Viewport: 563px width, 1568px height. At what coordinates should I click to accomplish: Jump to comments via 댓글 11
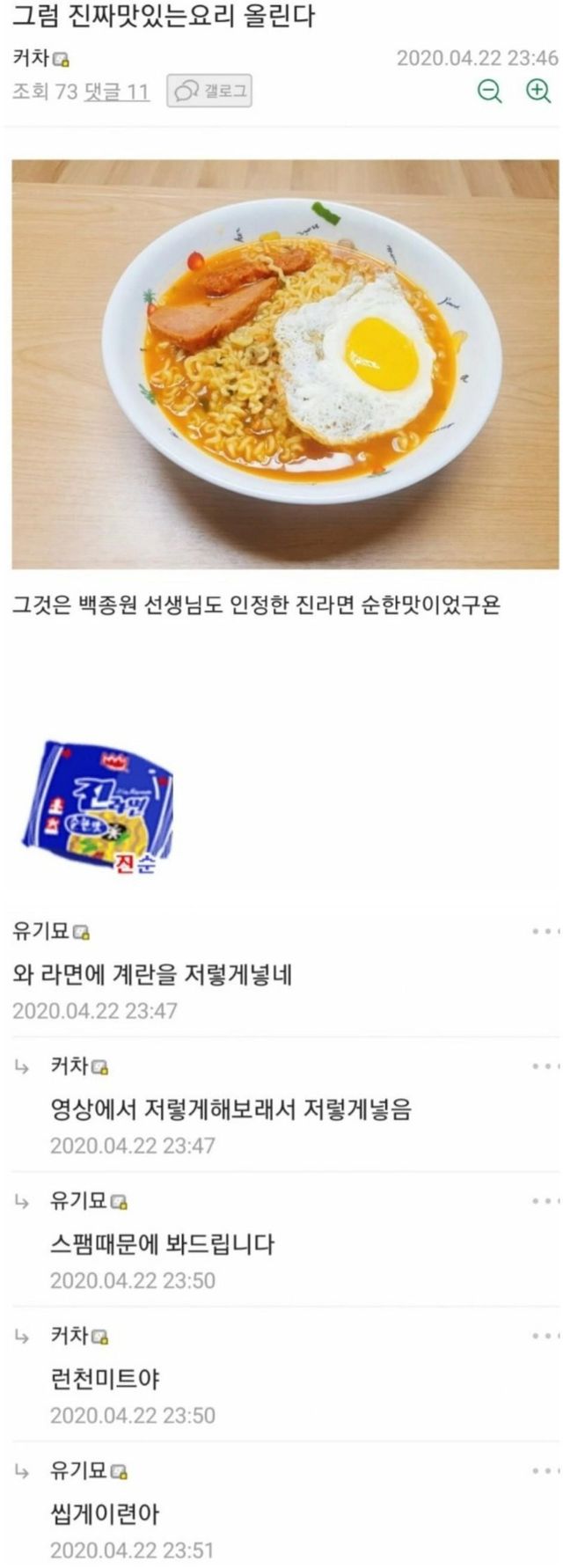tap(116, 92)
